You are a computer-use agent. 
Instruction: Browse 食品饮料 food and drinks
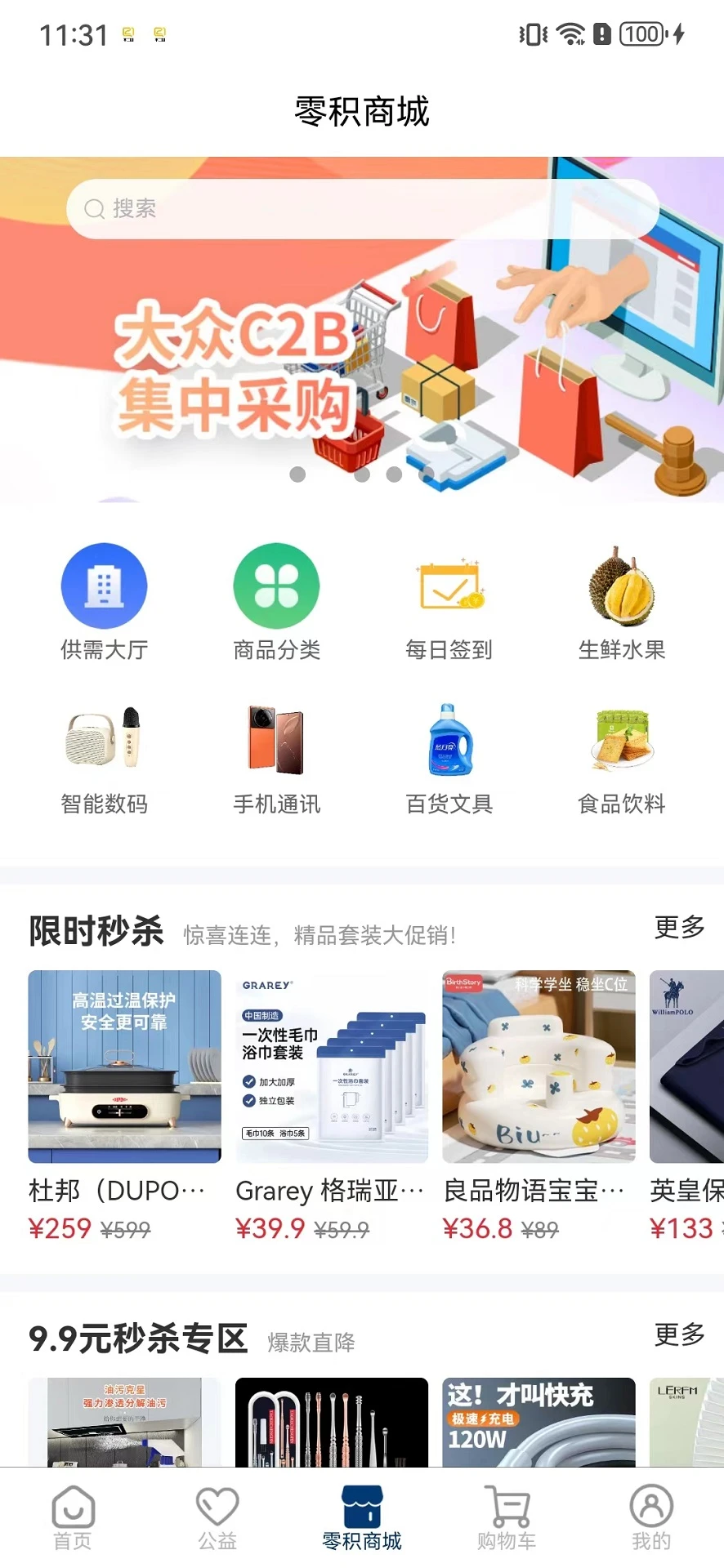[x=621, y=755]
